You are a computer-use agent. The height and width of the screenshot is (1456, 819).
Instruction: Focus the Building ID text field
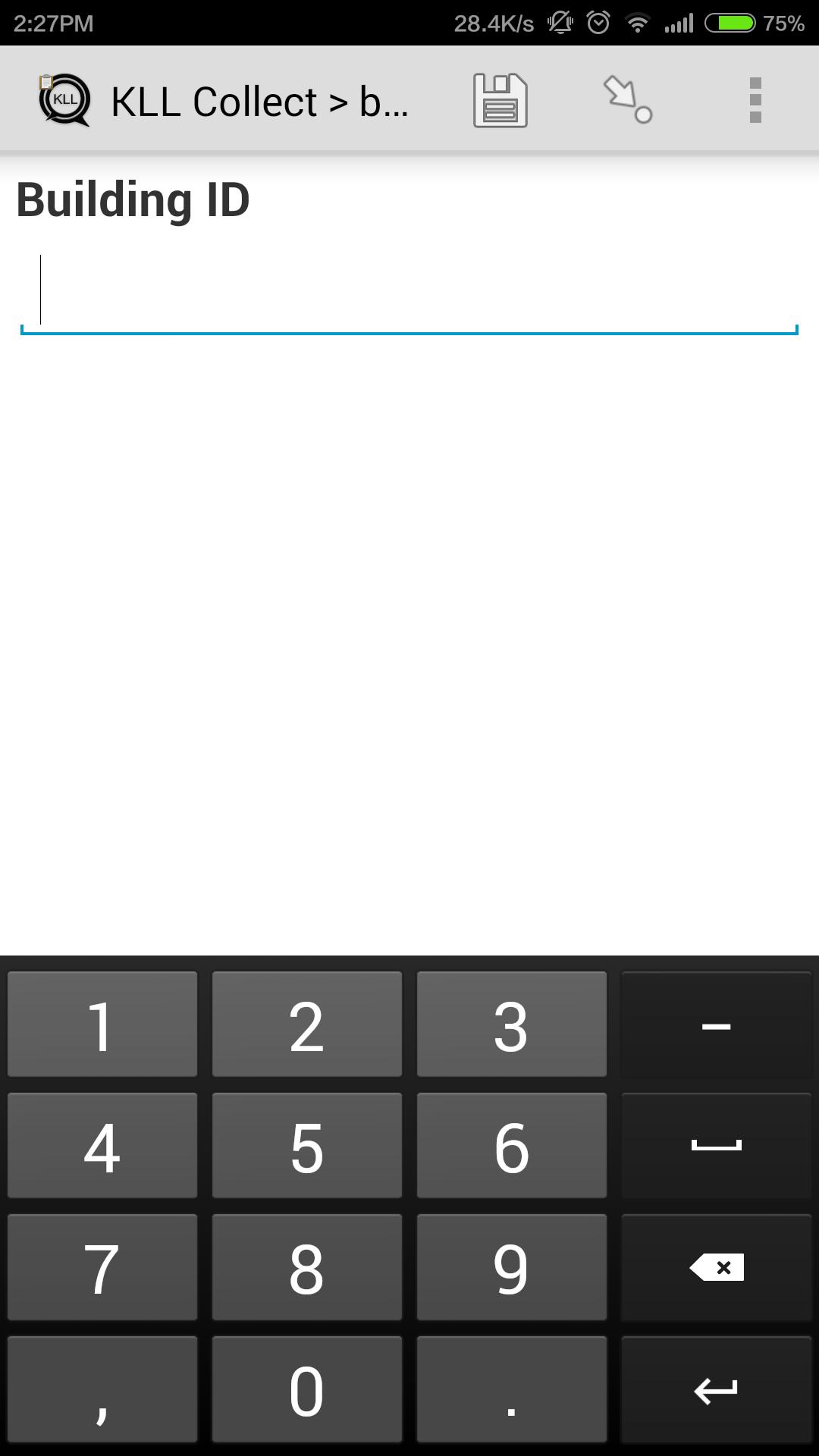tap(409, 292)
